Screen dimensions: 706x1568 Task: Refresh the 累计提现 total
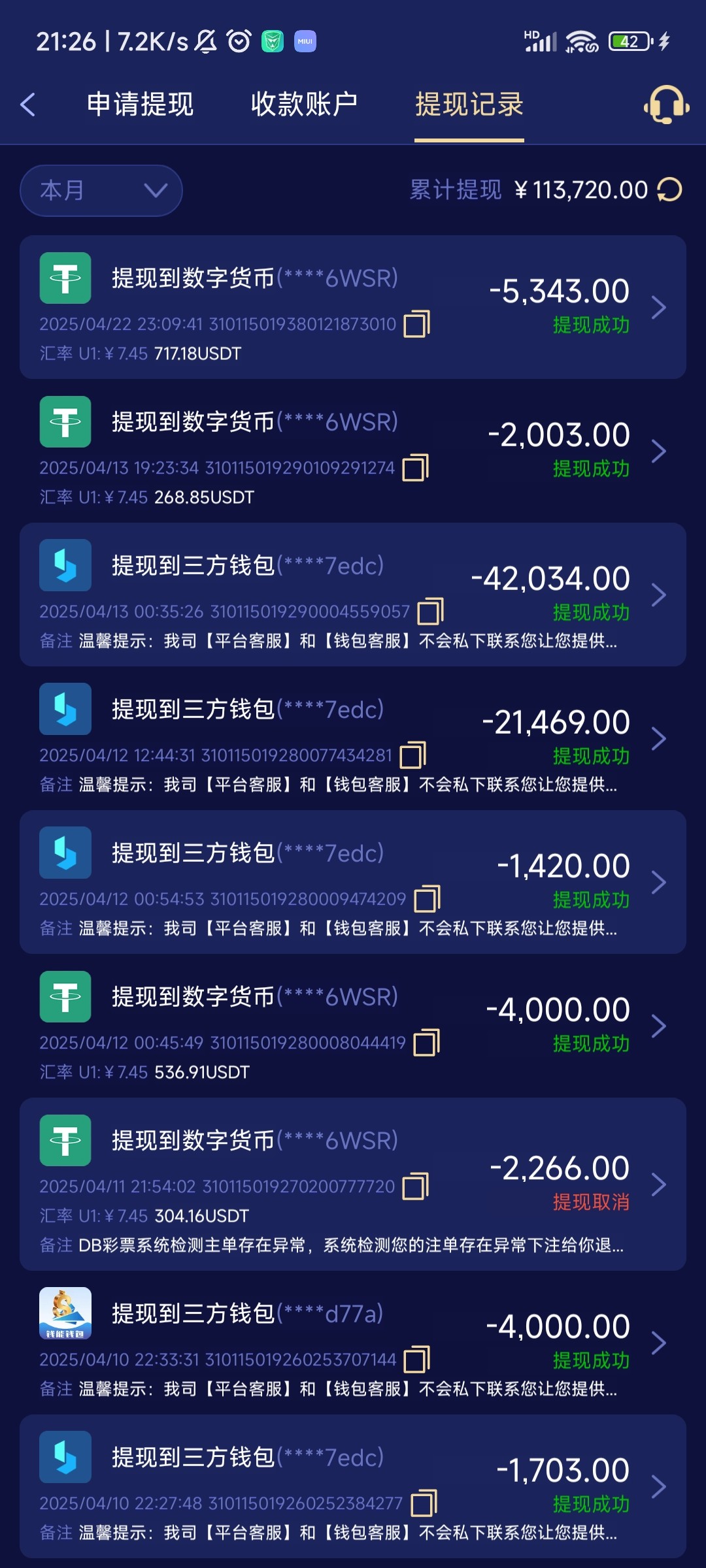pos(669,190)
